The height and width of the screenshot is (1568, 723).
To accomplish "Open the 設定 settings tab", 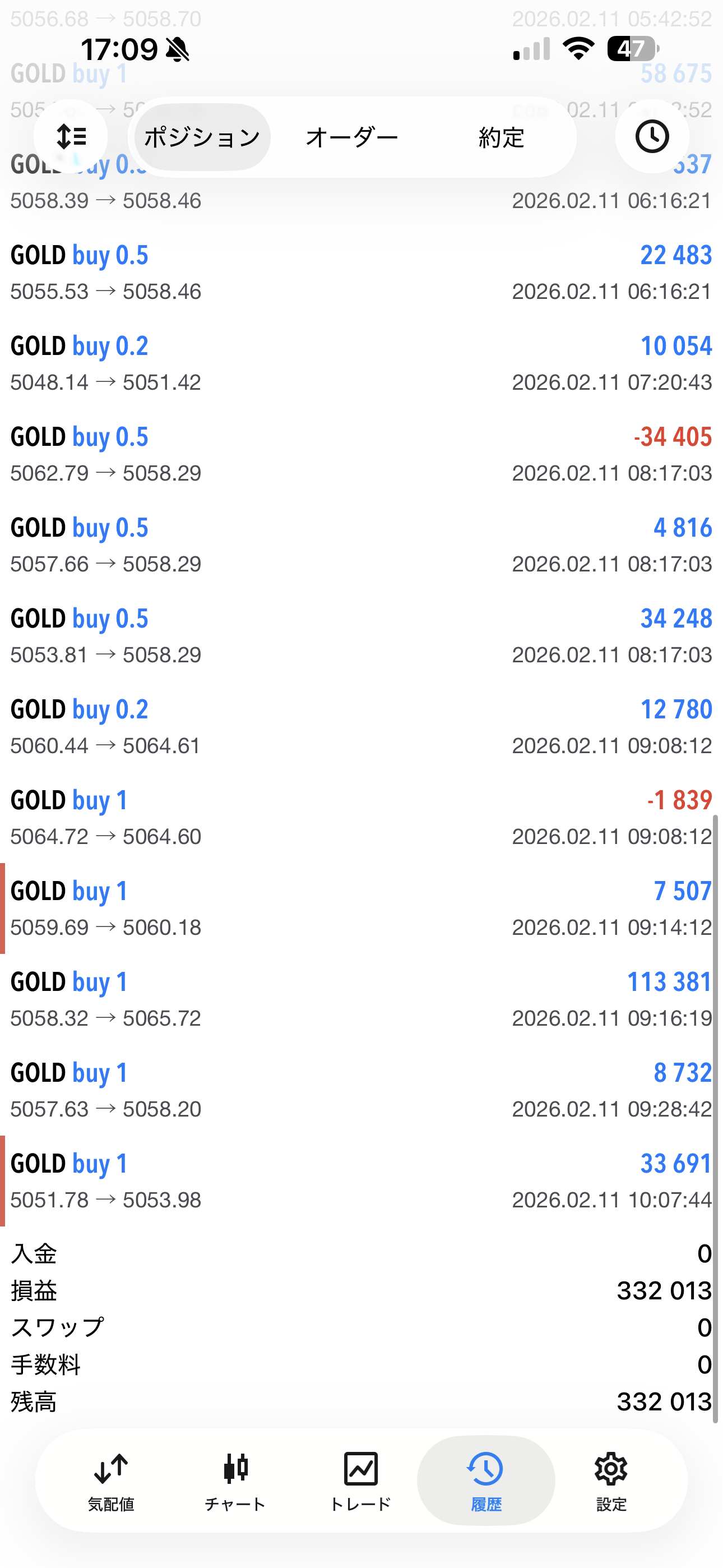I will click(611, 1481).
